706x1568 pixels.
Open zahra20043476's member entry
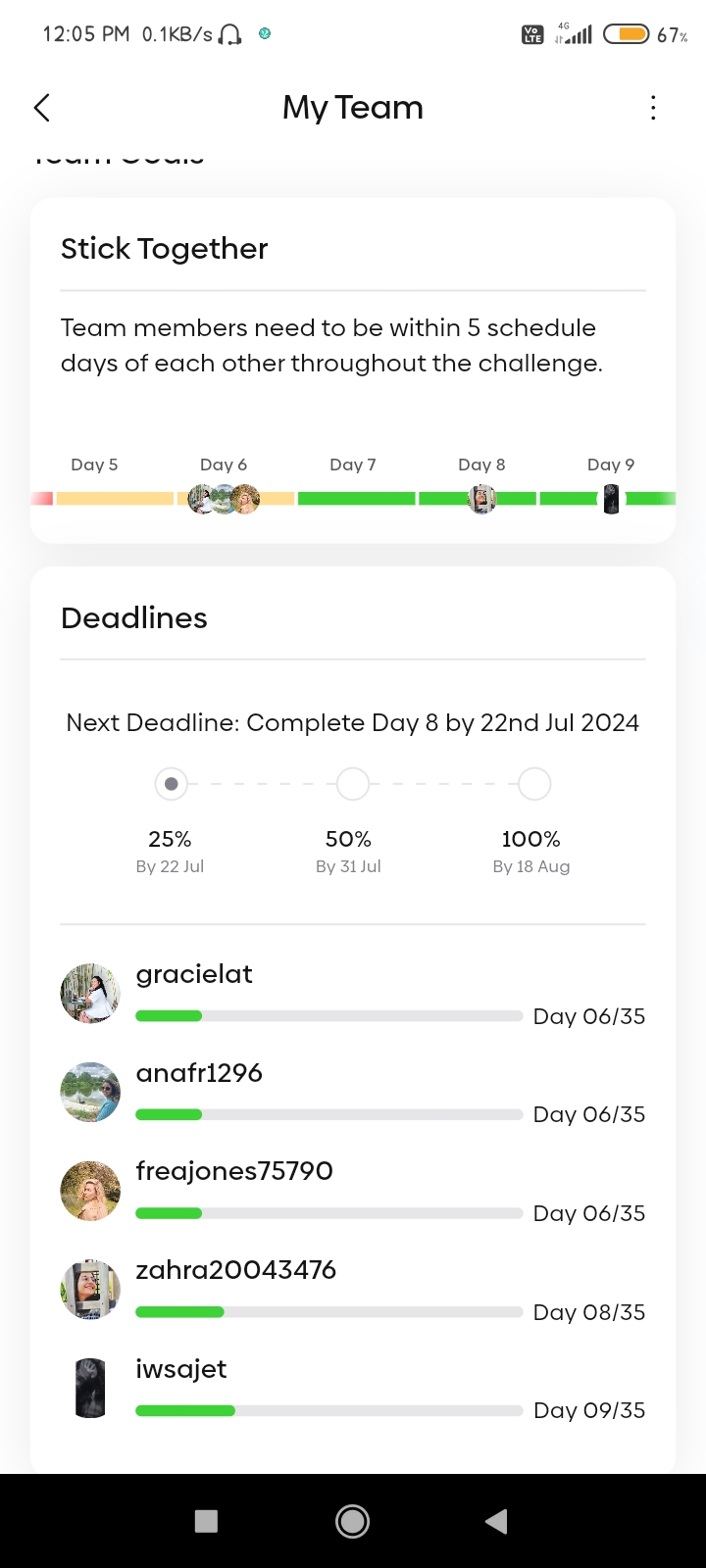tap(235, 1269)
